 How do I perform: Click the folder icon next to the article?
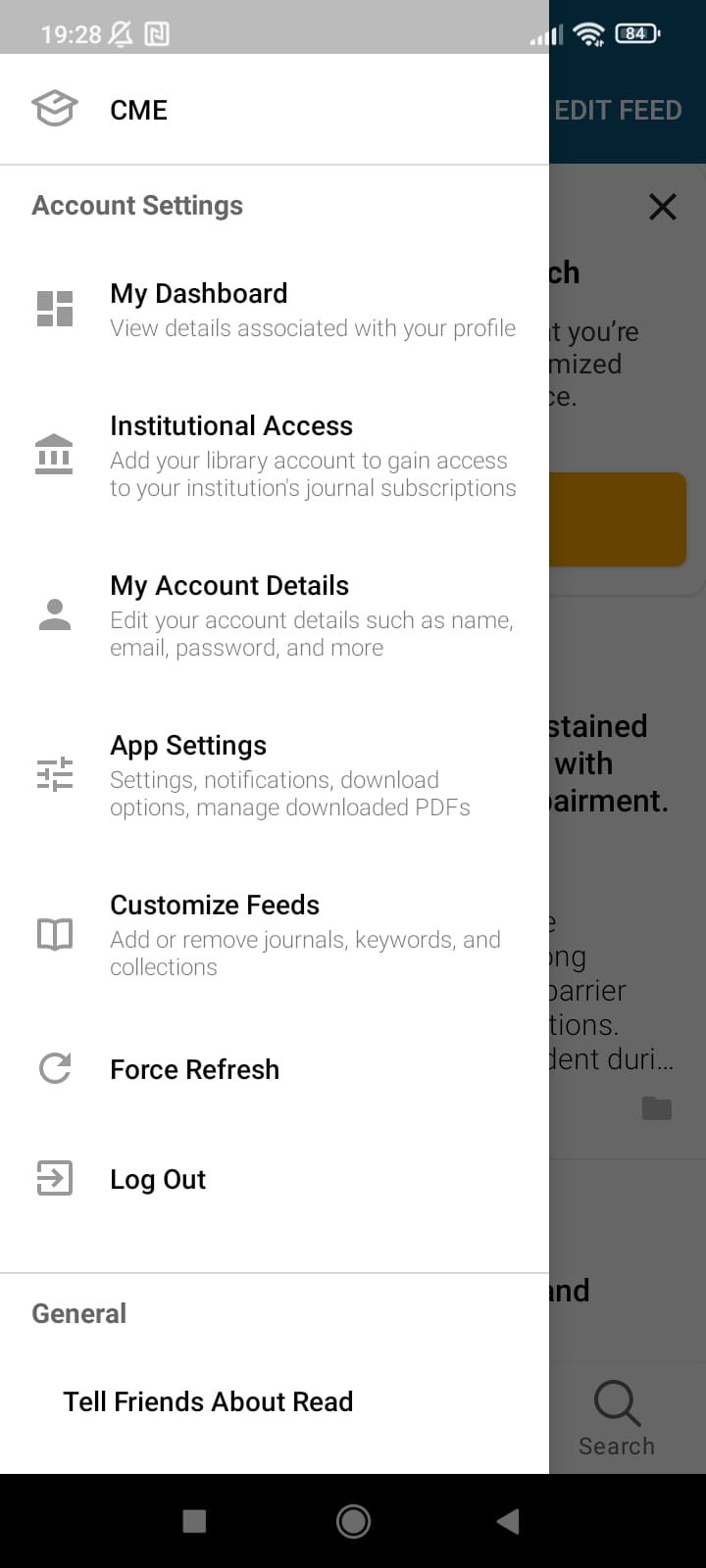click(x=656, y=1108)
